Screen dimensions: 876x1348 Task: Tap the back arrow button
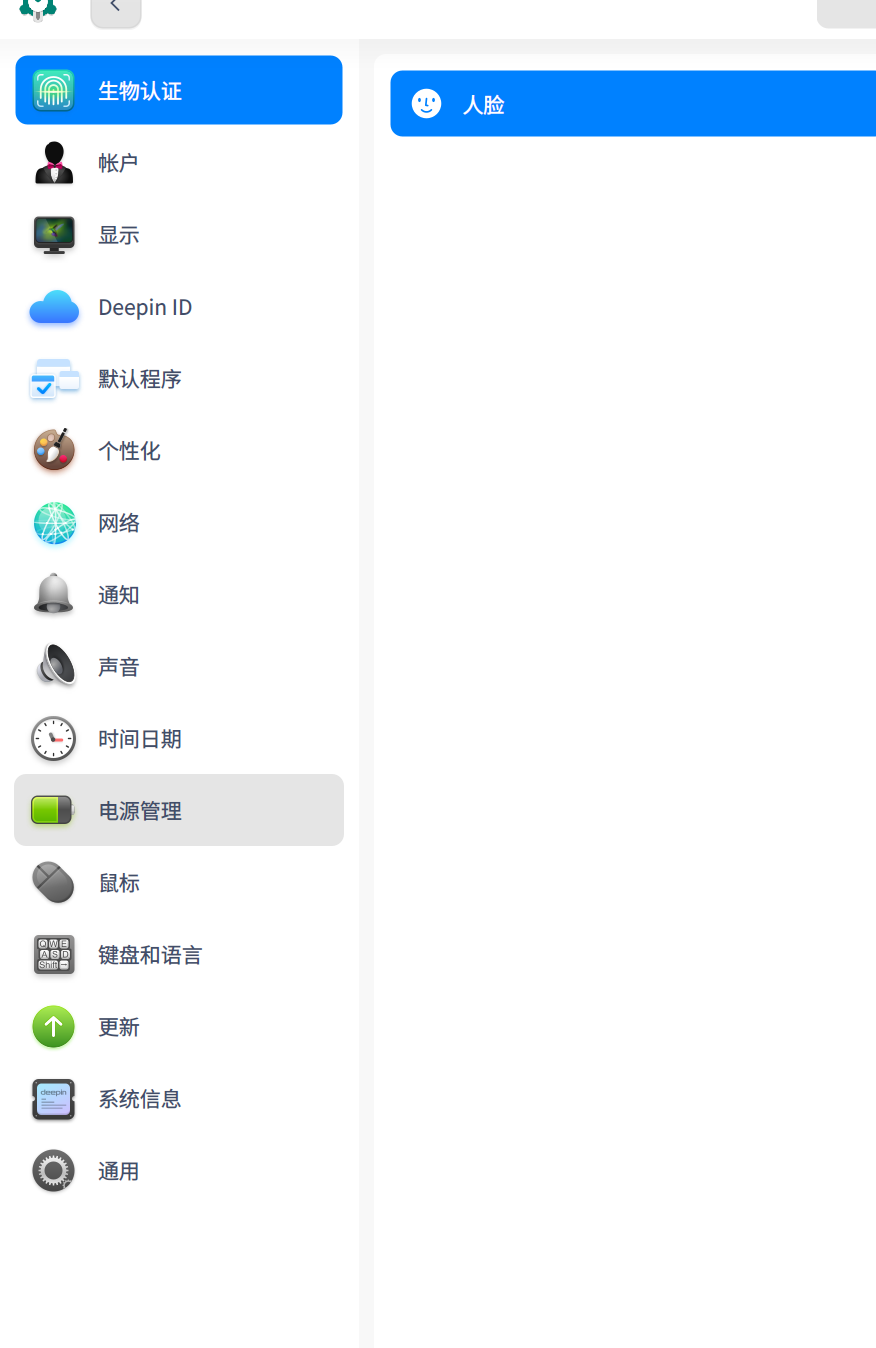115,8
